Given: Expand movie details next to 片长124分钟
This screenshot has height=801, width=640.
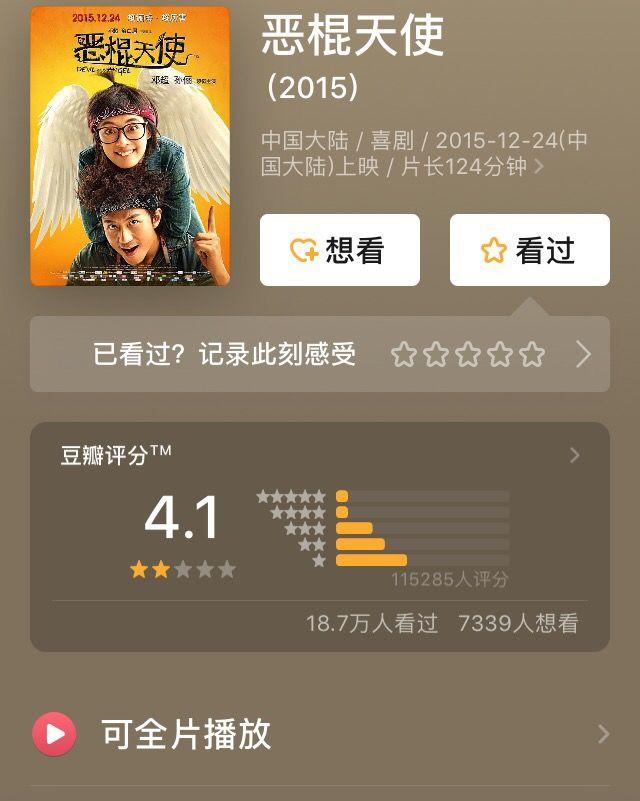Looking at the screenshot, I should 540,167.
